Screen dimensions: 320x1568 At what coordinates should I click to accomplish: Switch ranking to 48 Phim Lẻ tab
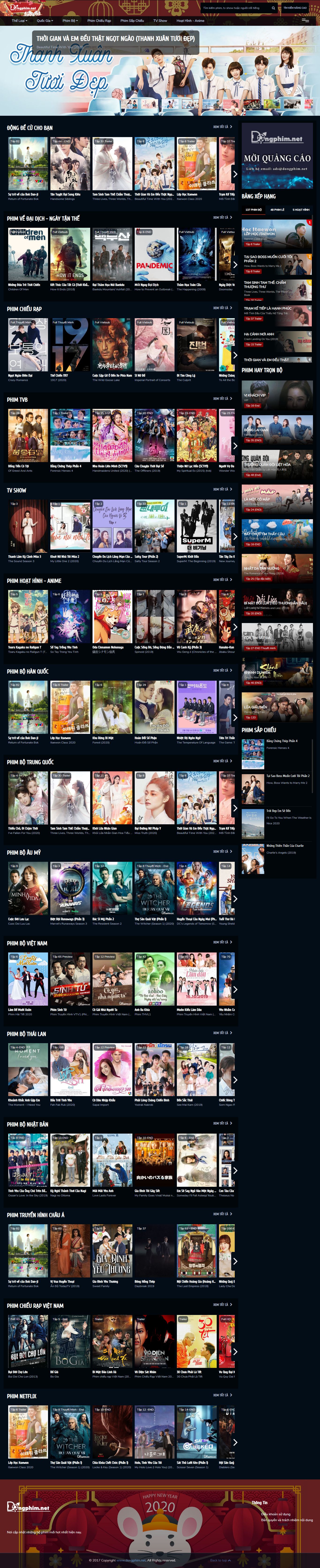point(277,209)
